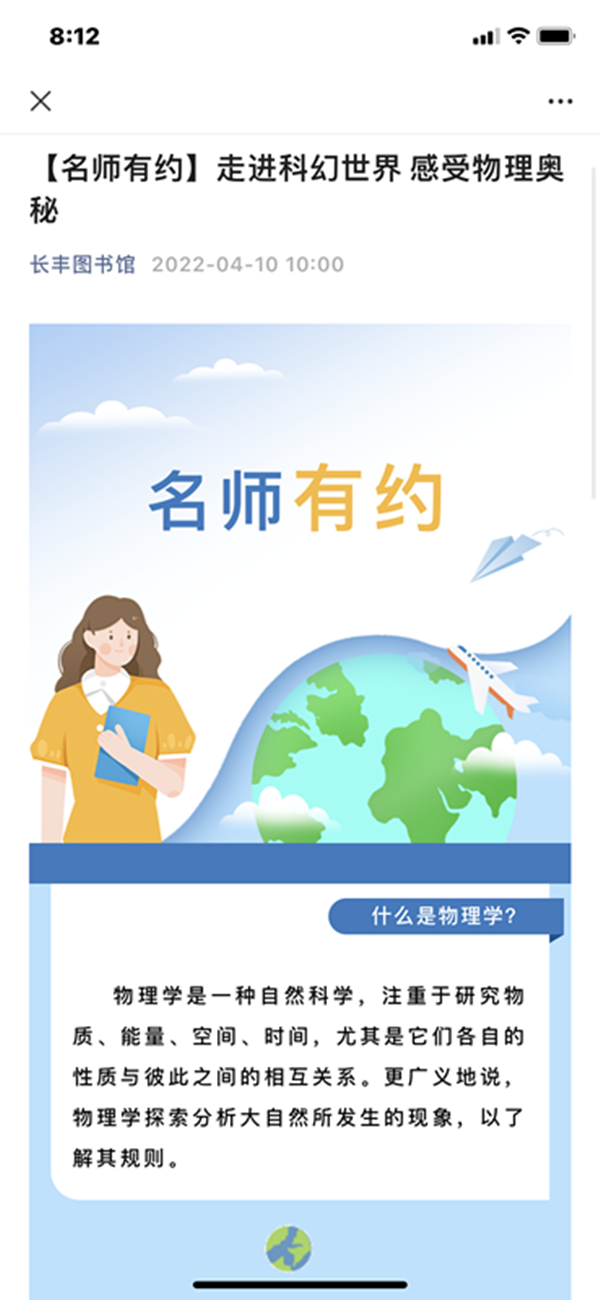Close the article page
The image size is (600, 1300).
40,101
